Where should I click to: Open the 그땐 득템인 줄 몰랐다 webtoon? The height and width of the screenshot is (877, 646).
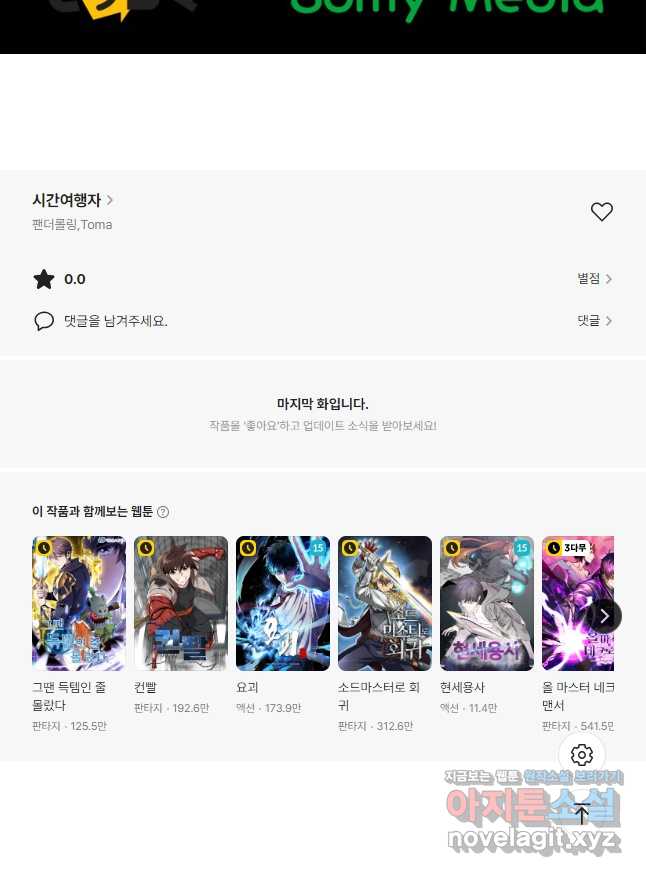[79, 603]
